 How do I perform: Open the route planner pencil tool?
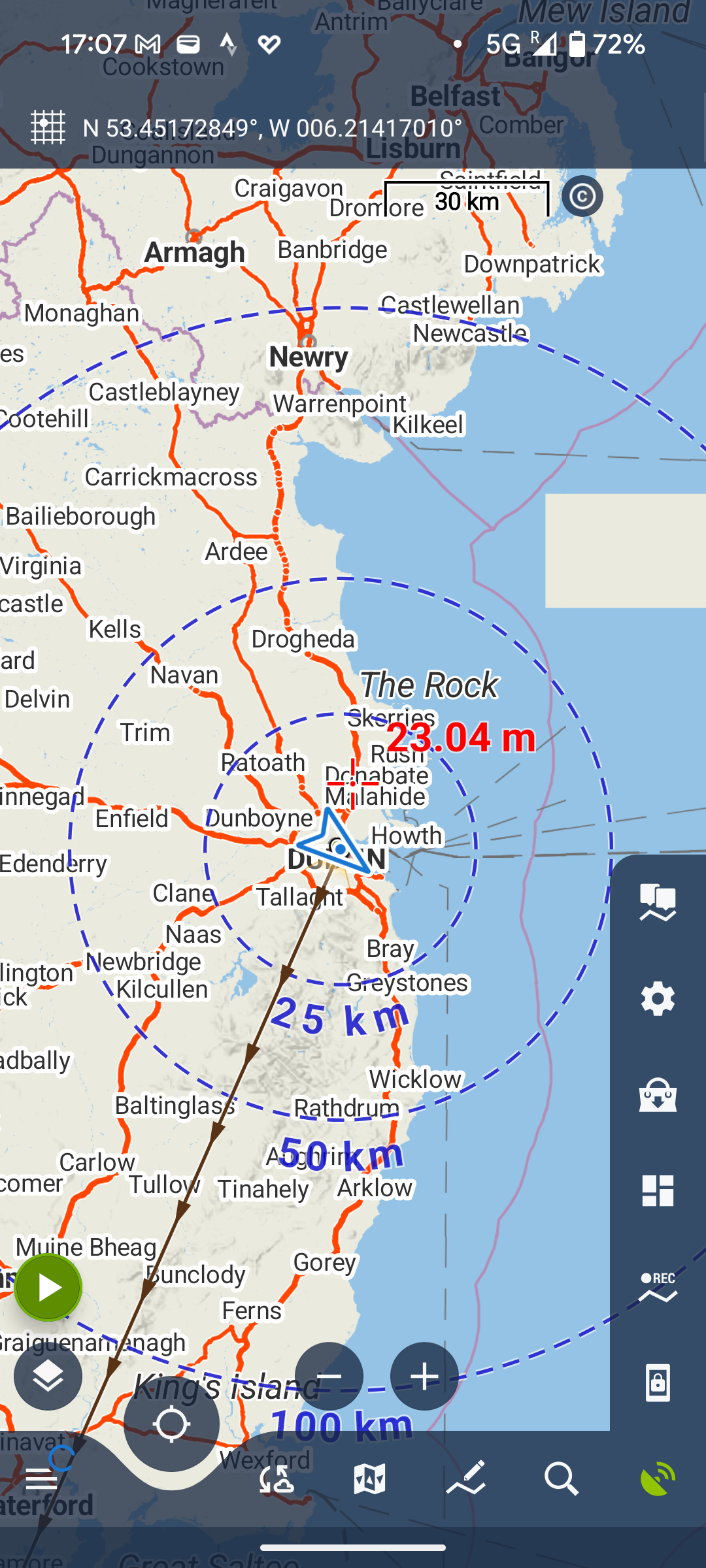click(x=465, y=1479)
